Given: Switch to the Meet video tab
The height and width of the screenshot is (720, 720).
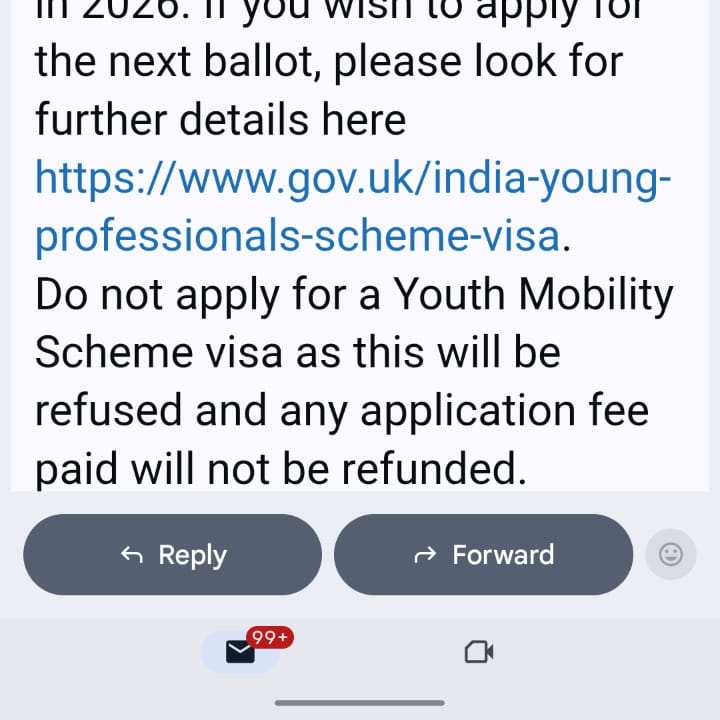Looking at the screenshot, I should click(x=479, y=652).
